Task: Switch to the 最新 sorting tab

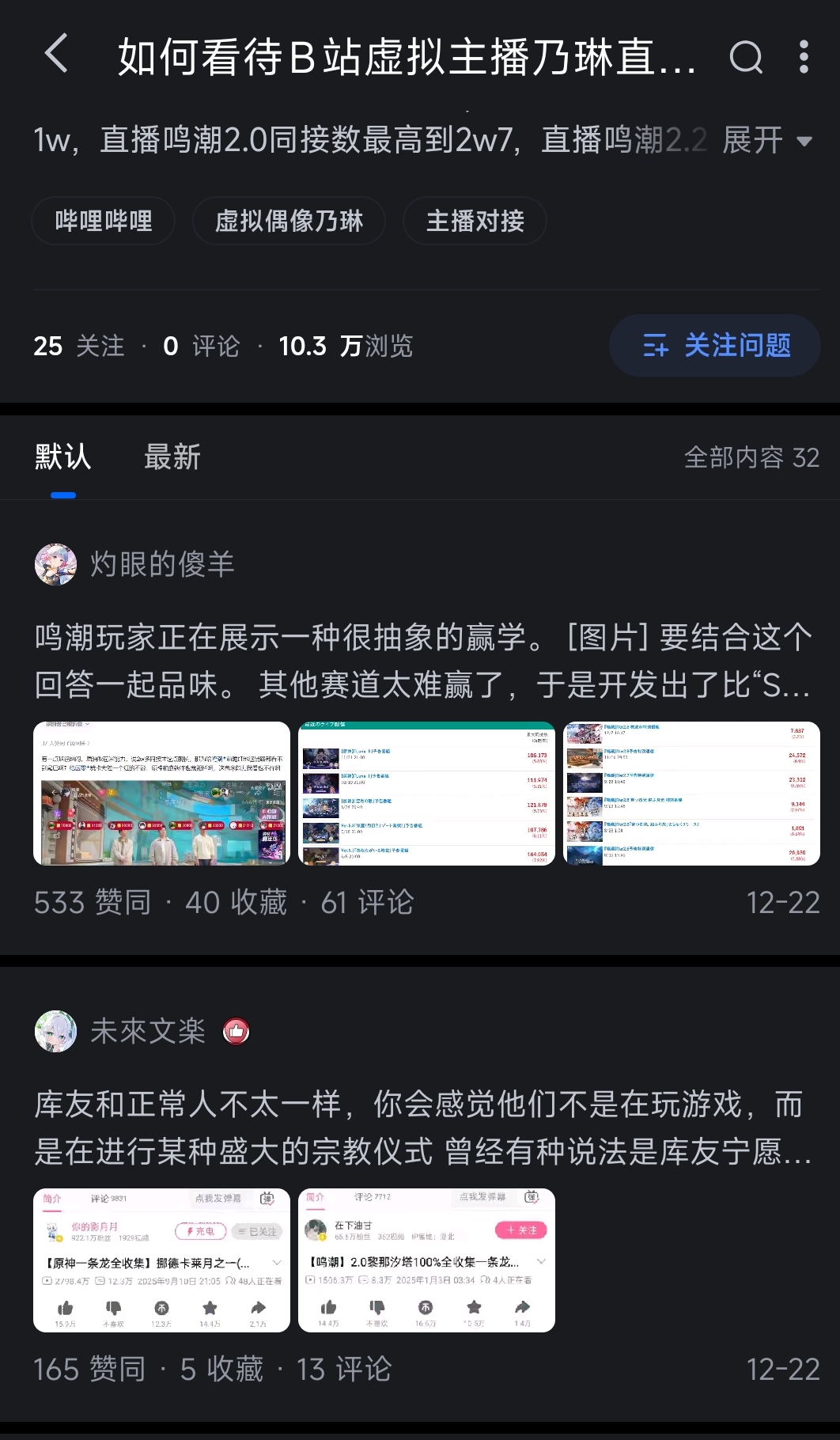Action: tap(172, 457)
